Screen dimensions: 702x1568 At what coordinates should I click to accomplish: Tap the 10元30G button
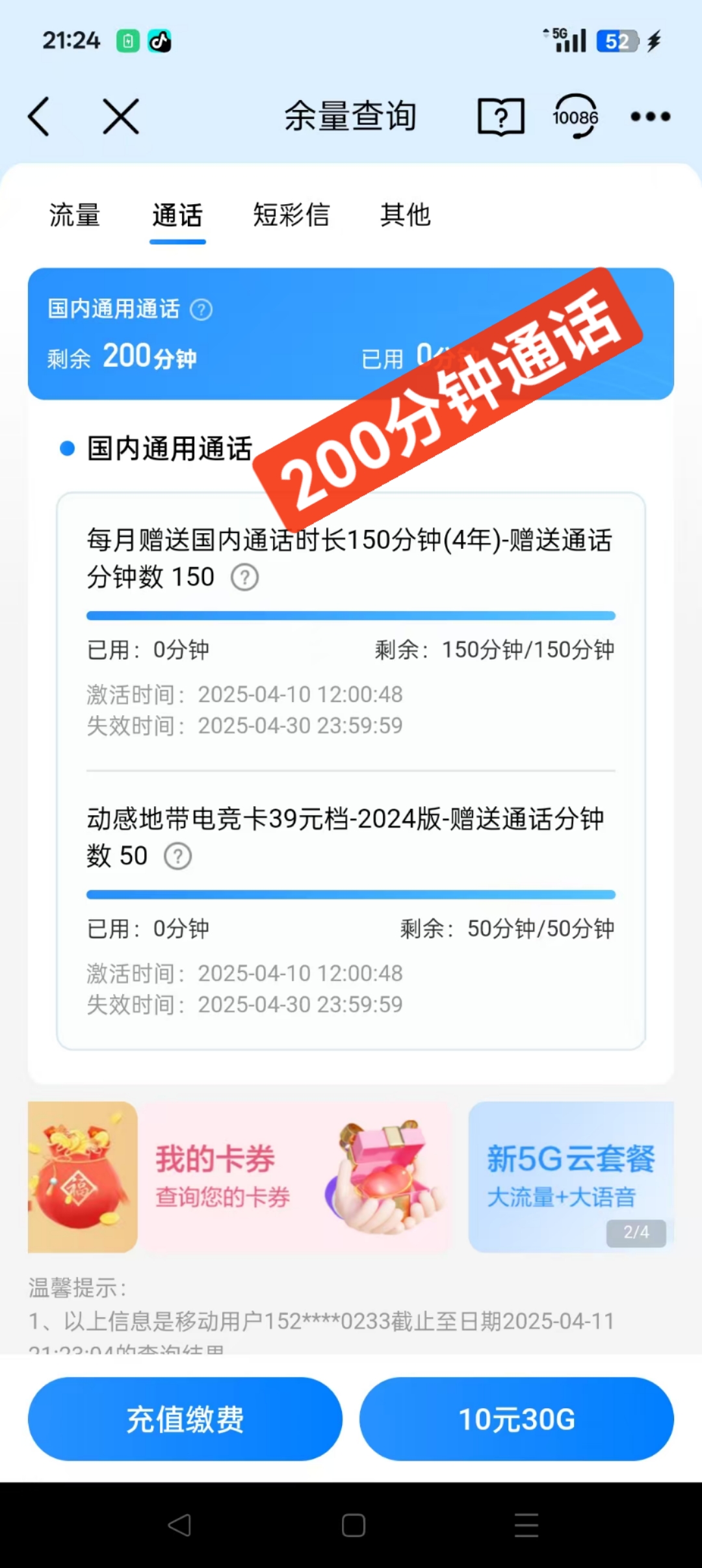click(x=517, y=1419)
